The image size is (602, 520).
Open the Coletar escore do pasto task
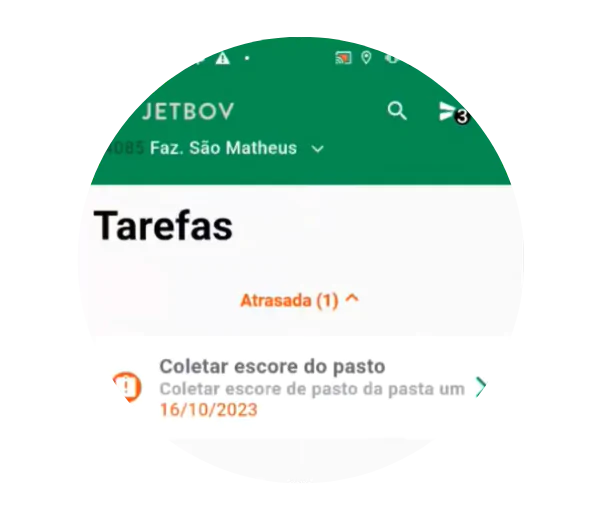click(300, 387)
